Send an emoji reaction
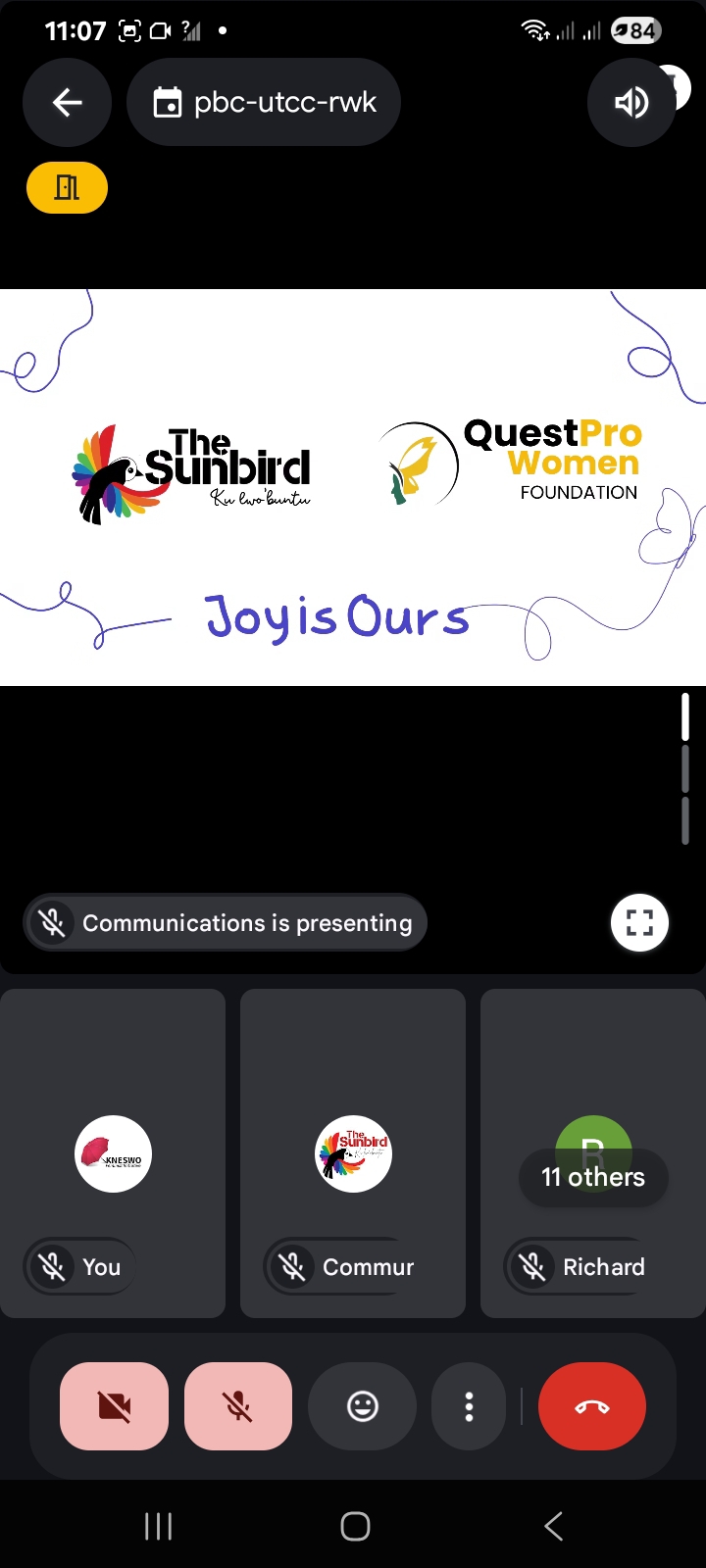Image resolution: width=706 pixels, height=1568 pixels. pos(363,1406)
